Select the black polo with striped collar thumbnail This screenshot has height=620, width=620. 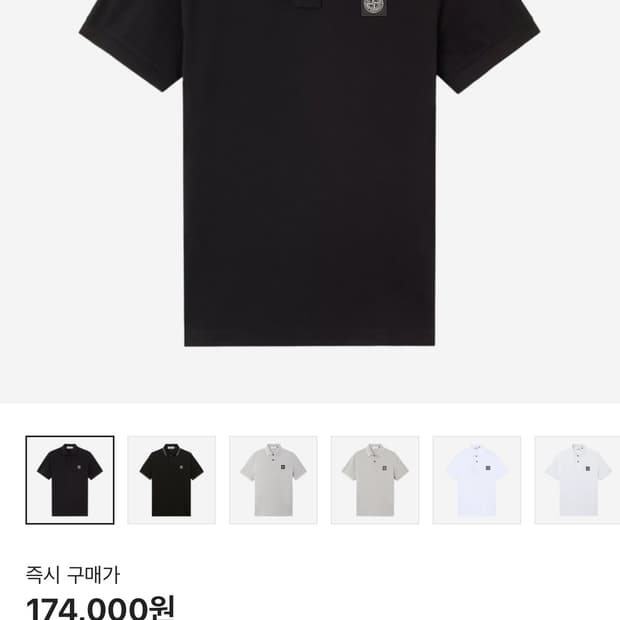171,480
